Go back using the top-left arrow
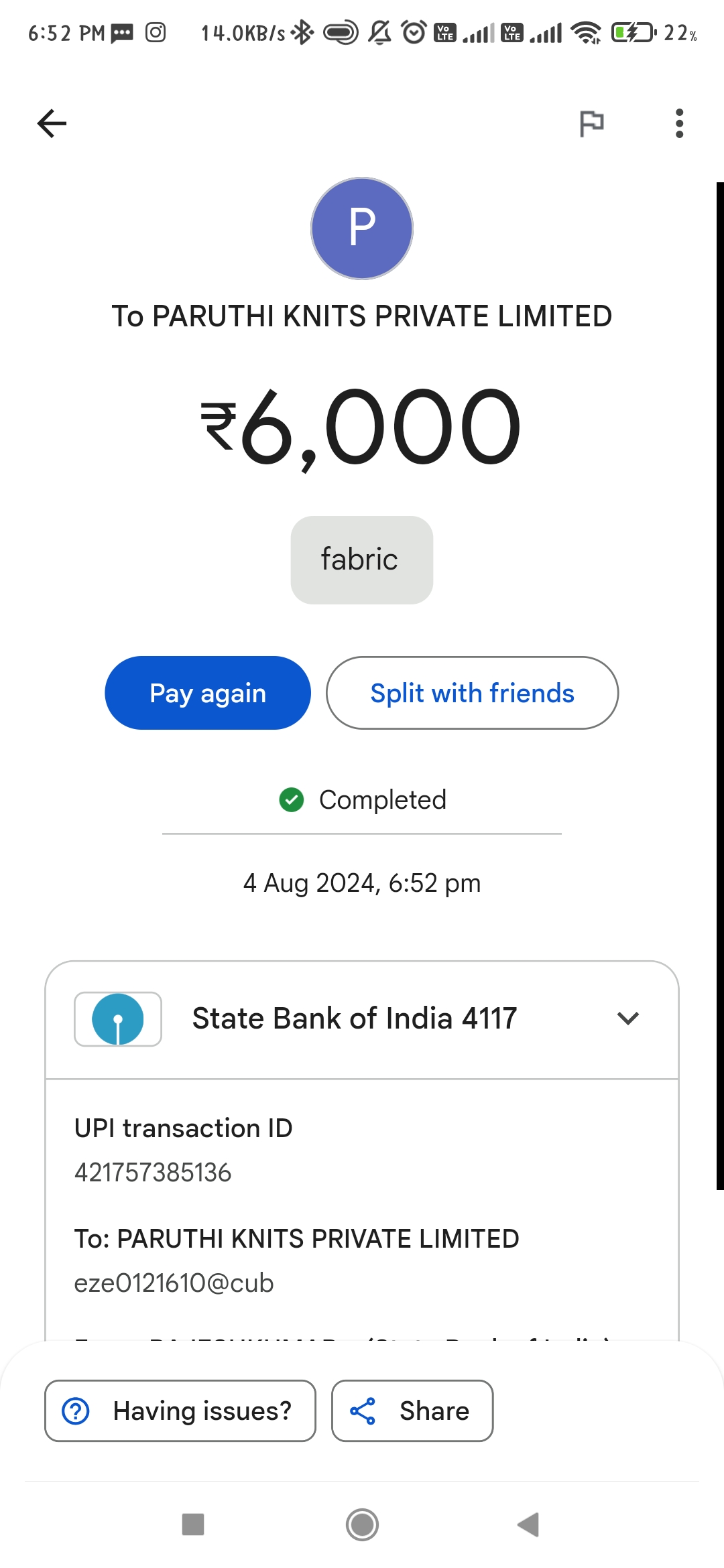Viewport: 724px width, 1568px height. click(x=52, y=123)
